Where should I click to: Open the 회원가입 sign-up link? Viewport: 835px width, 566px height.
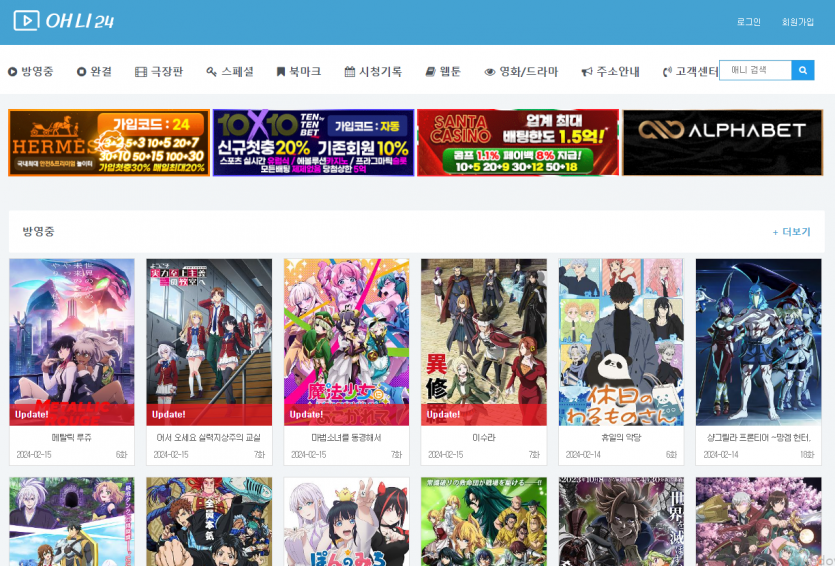pos(798,21)
